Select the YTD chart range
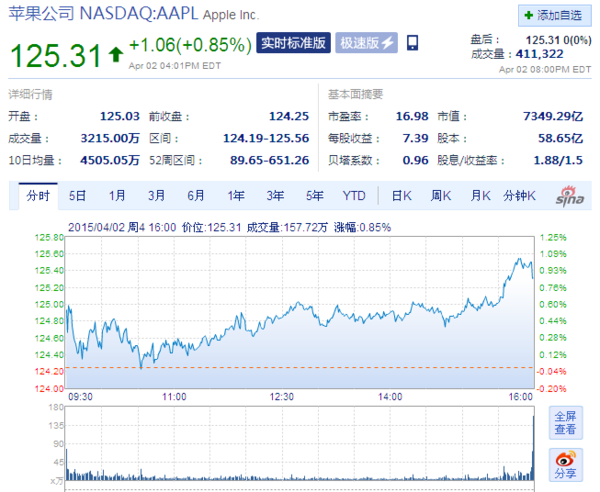 [x=354, y=195]
